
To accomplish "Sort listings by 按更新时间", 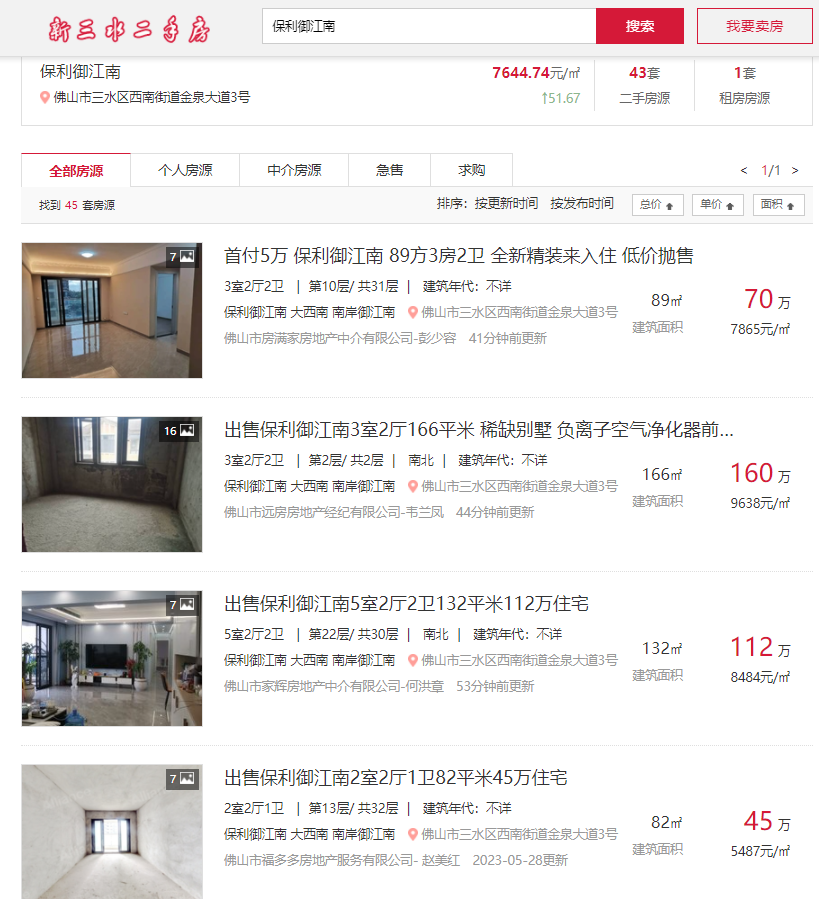I will tap(506, 204).
